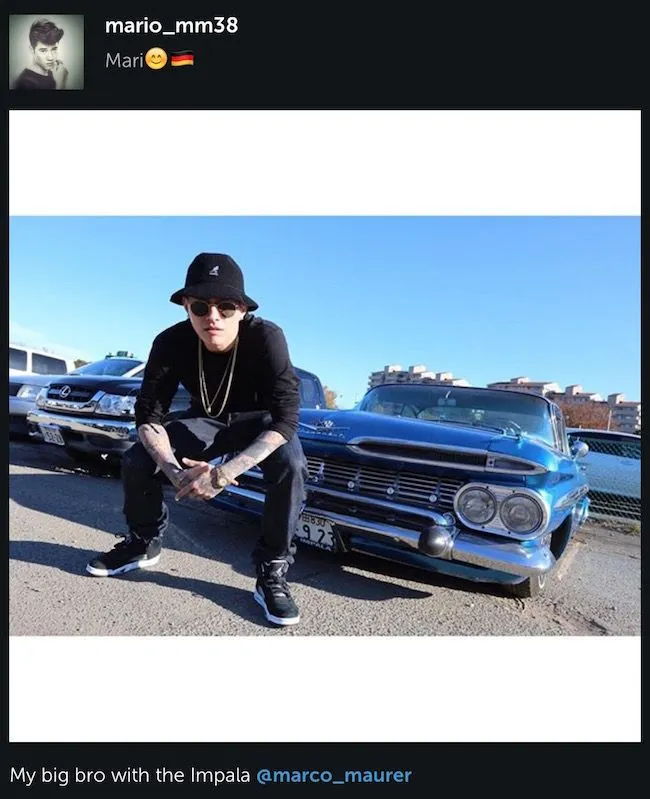Open the posted Impala photo
Screen dimensions: 650x799
click(324, 425)
